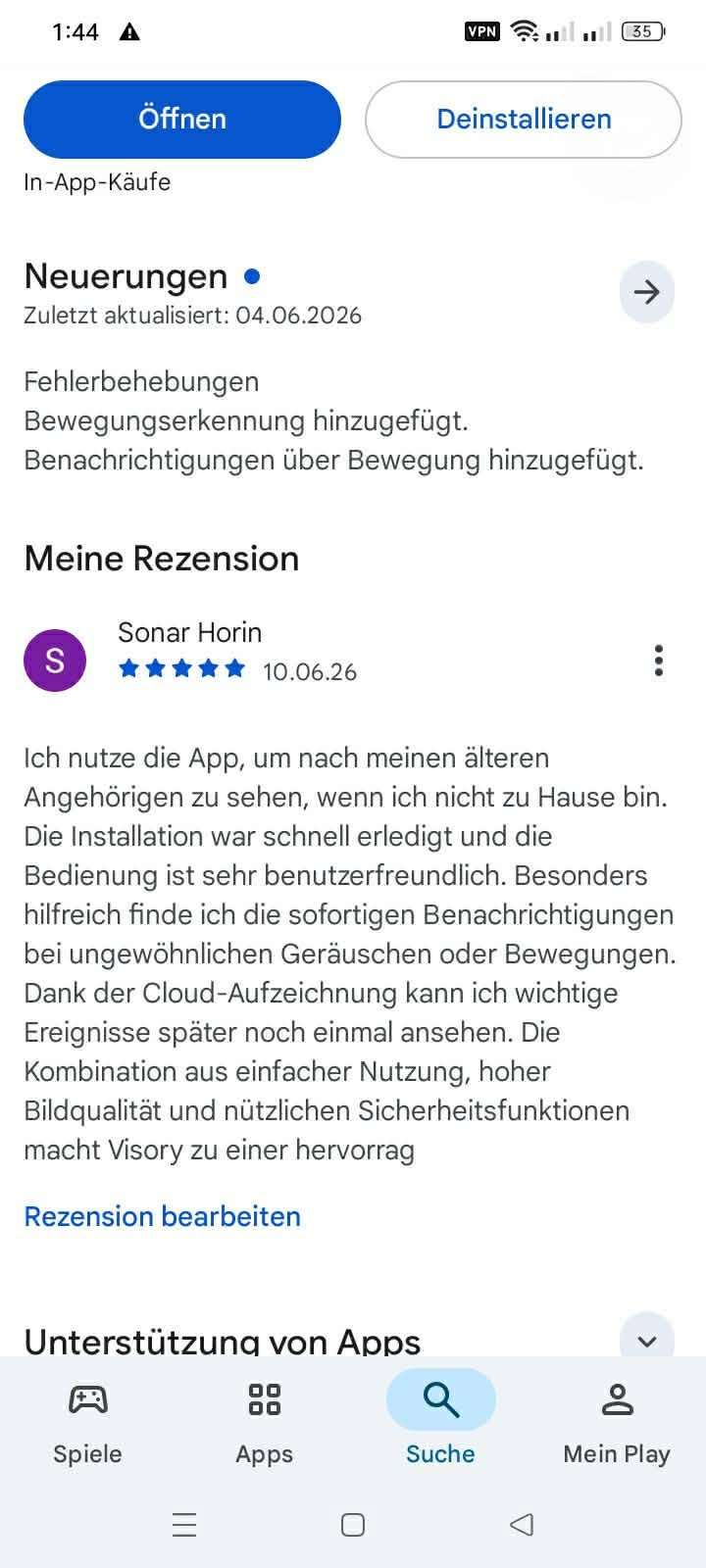
Task: Go to the system home screen
Action: coord(353,1524)
